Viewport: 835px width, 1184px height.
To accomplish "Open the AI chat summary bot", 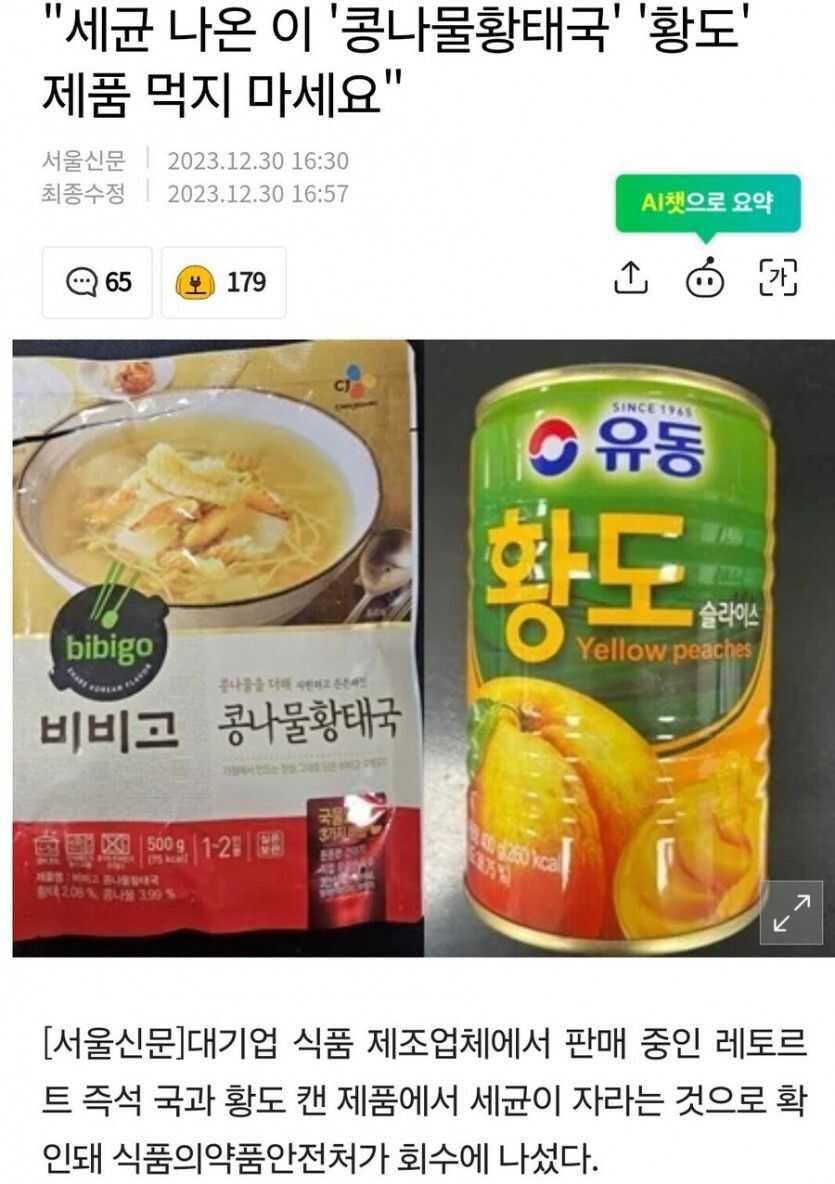I will (704, 279).
